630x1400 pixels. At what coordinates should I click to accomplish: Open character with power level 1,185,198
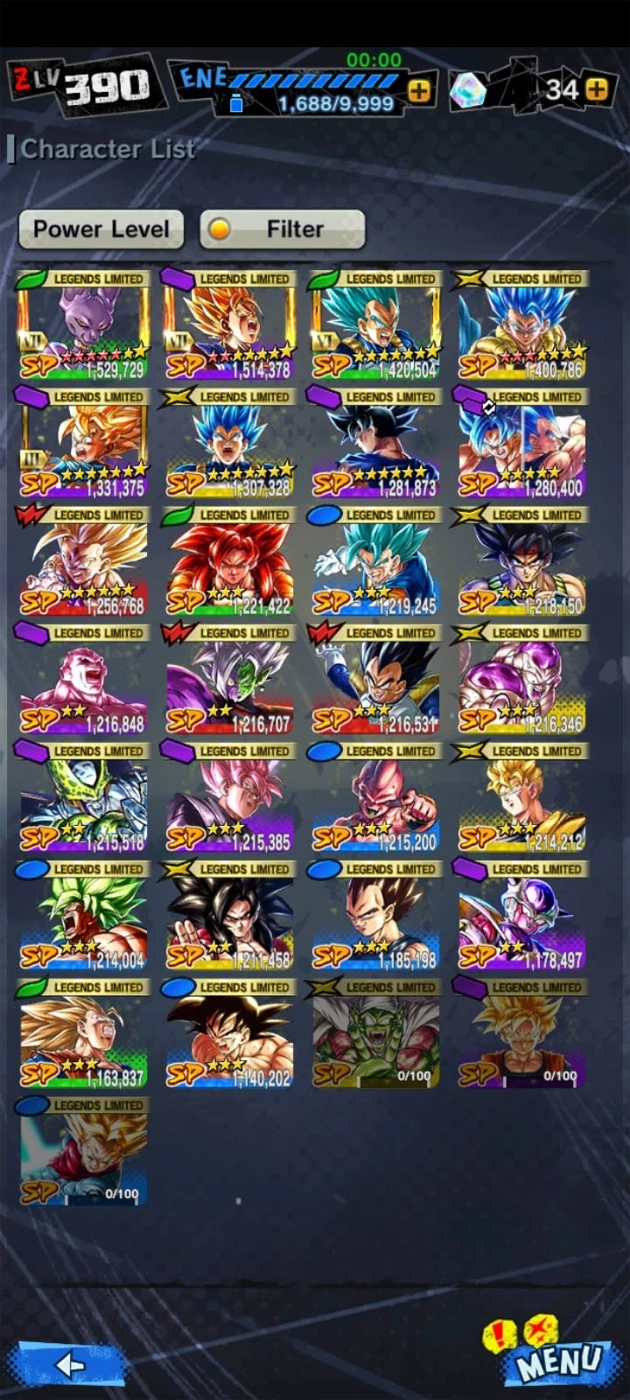[376, 915]
